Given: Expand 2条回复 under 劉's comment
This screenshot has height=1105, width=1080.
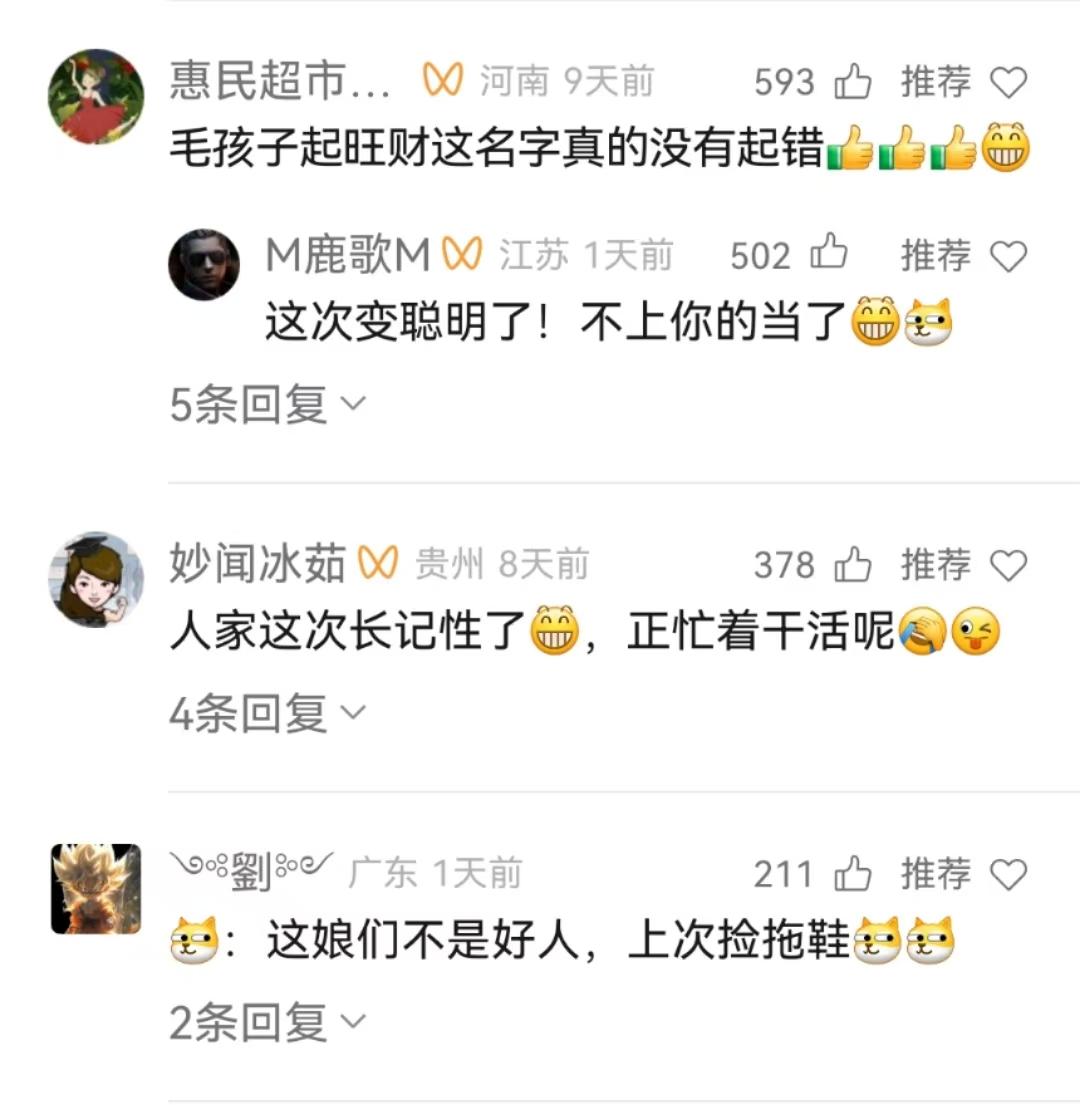Looking at the screenshot, I should coord(267,1023).
